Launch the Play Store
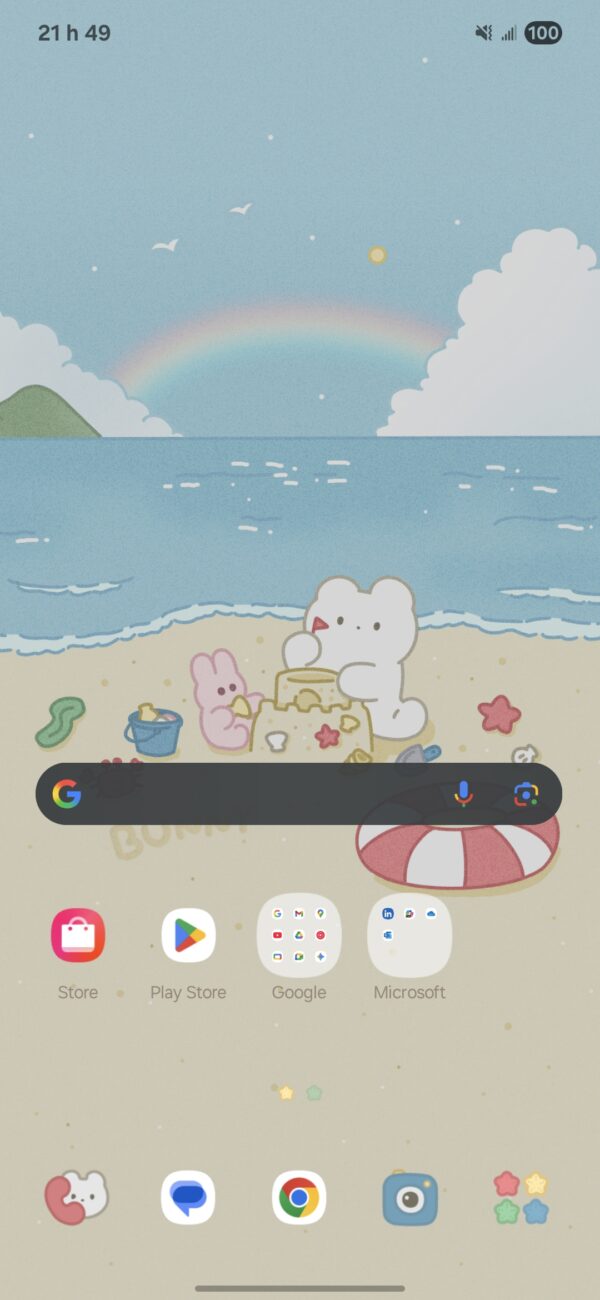 click(x=188, y=936)
